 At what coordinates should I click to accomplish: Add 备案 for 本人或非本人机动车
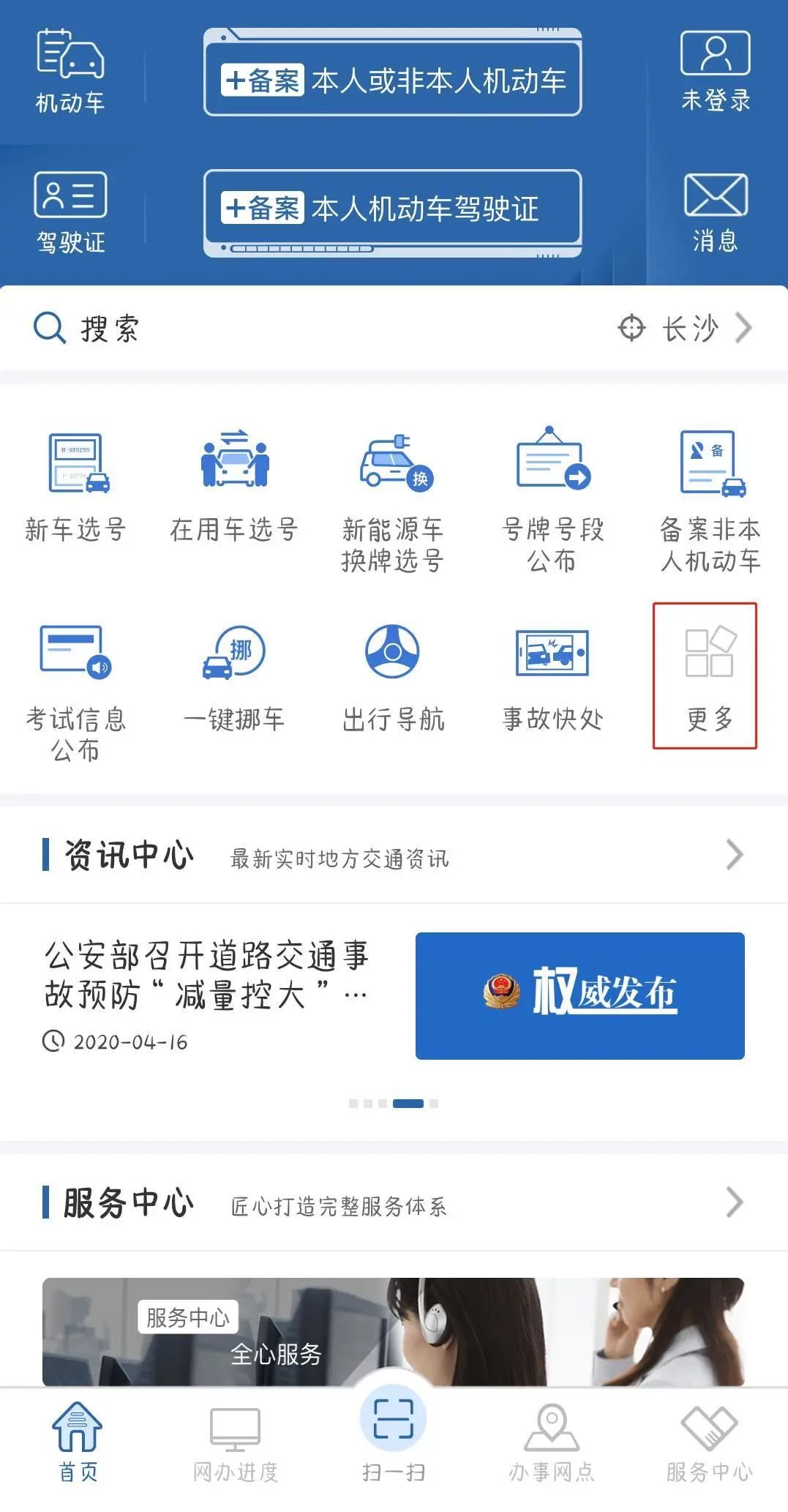point(392,80)
